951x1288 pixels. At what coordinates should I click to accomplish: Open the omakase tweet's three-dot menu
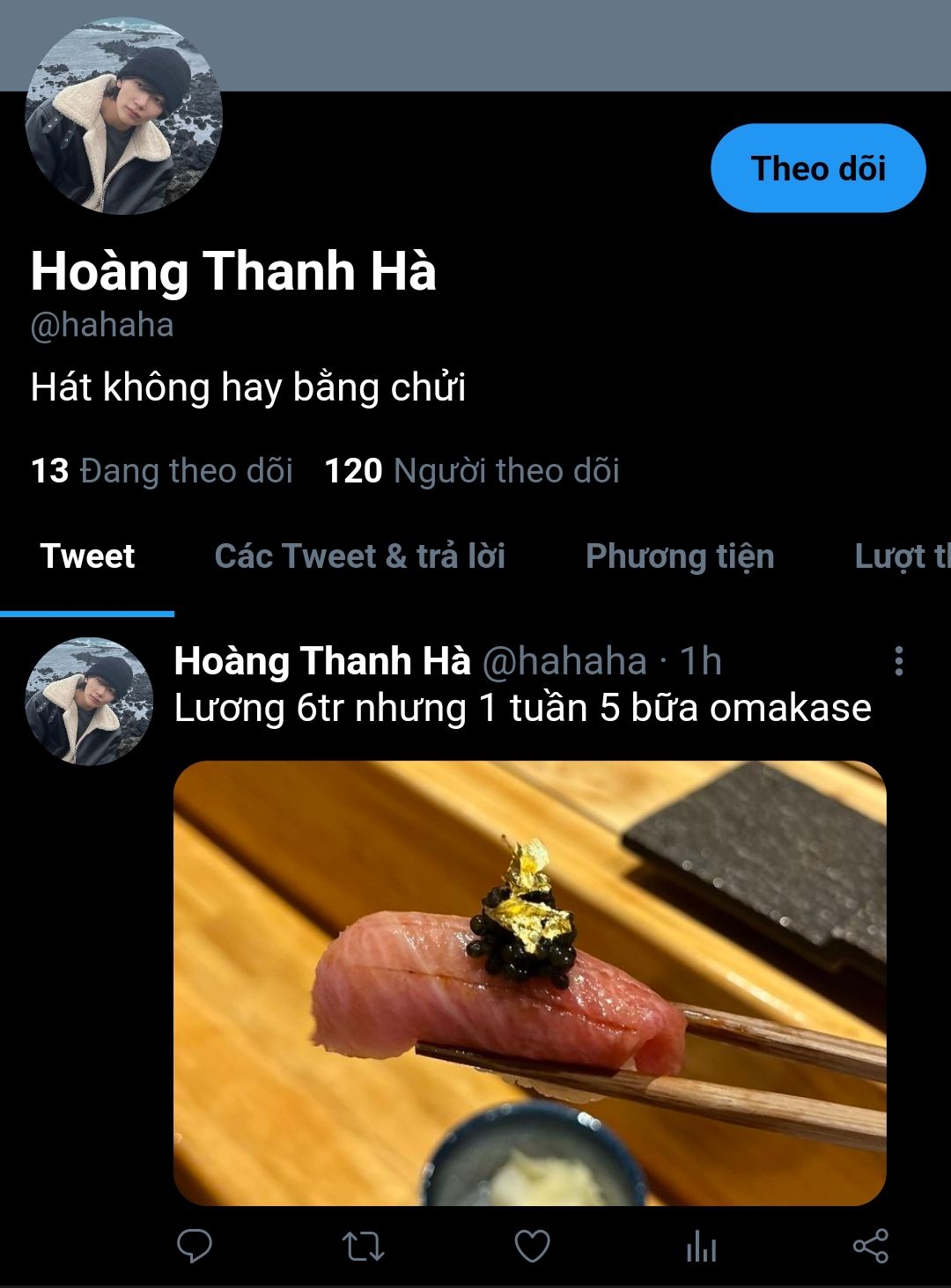898,661
